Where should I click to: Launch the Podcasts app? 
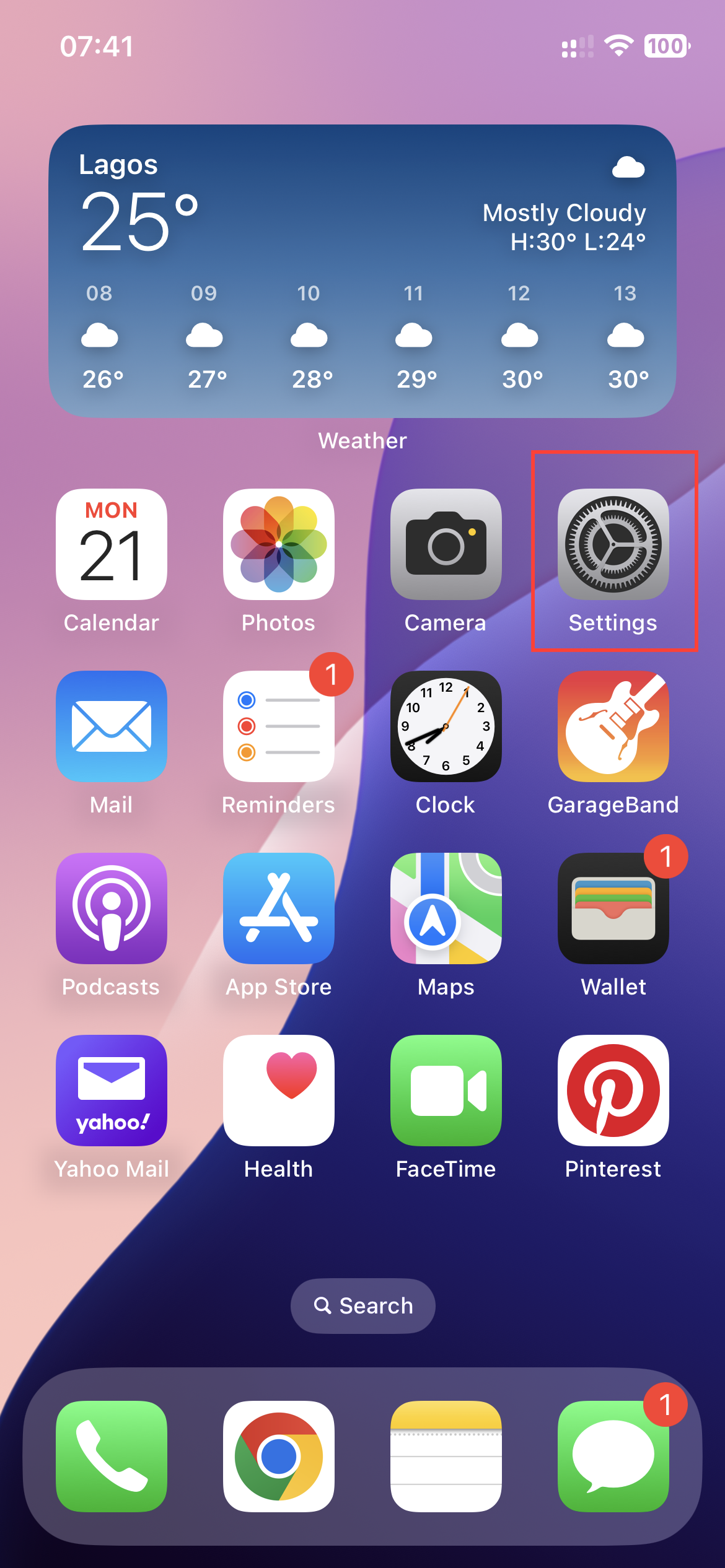[112, 908]
